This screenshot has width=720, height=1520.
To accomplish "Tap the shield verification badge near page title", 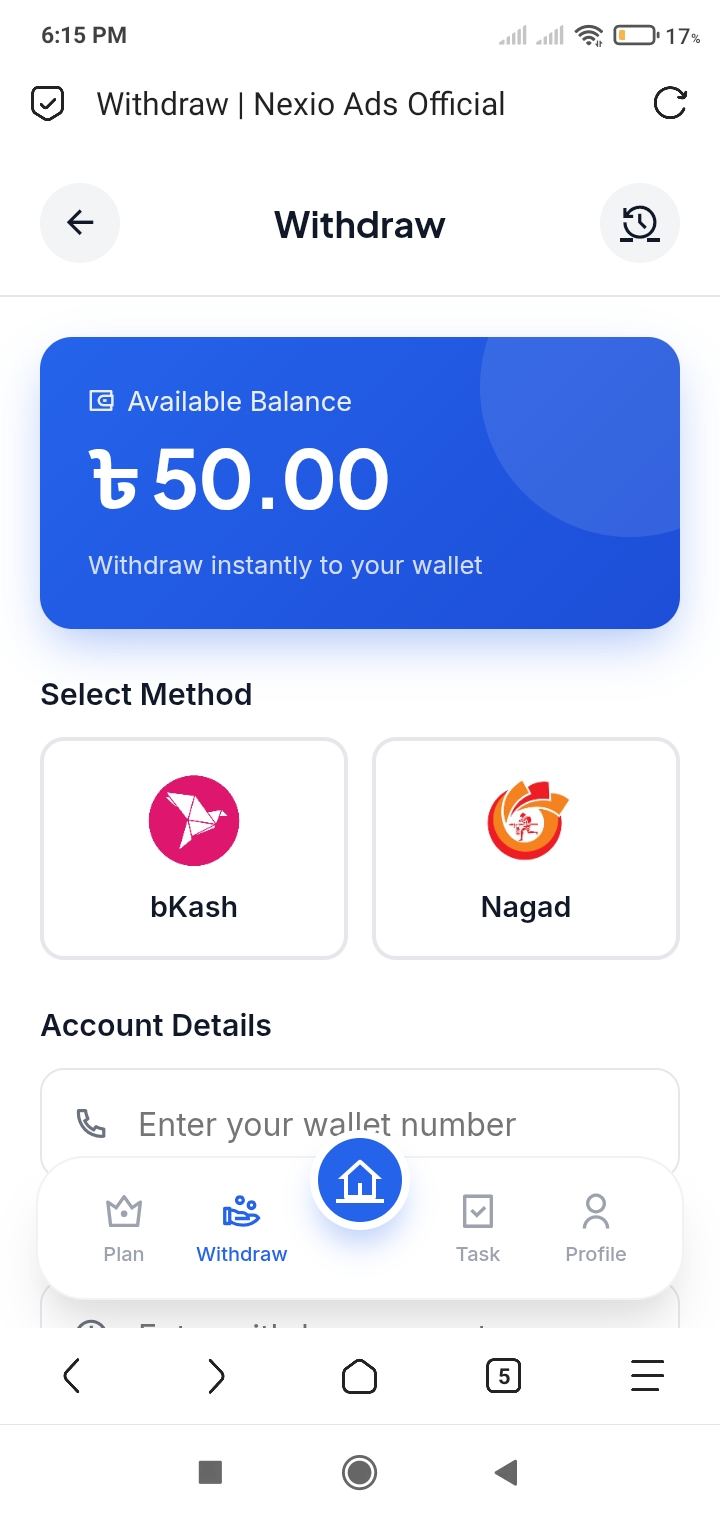I will tap(47, 103).
